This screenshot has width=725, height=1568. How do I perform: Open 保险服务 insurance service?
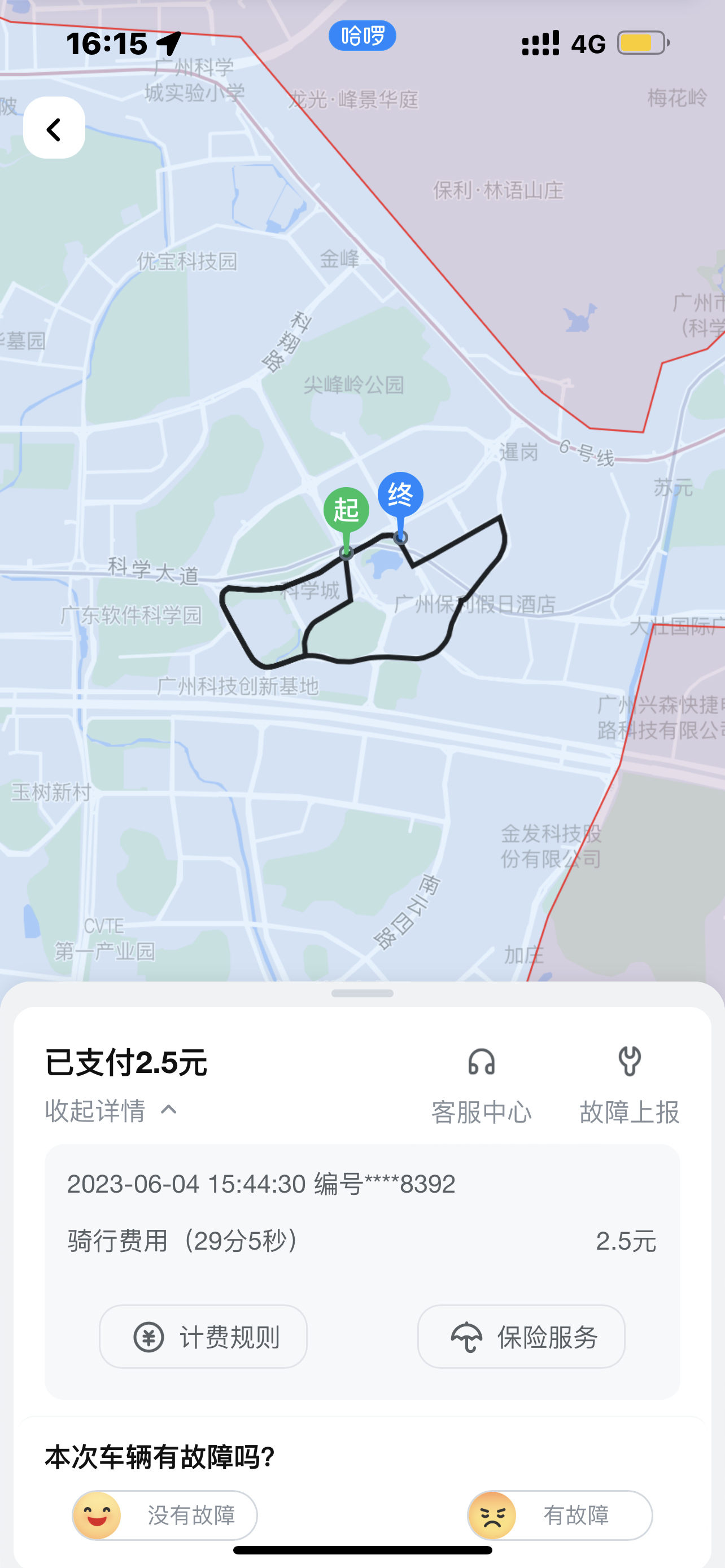(x=521, y=1337)
